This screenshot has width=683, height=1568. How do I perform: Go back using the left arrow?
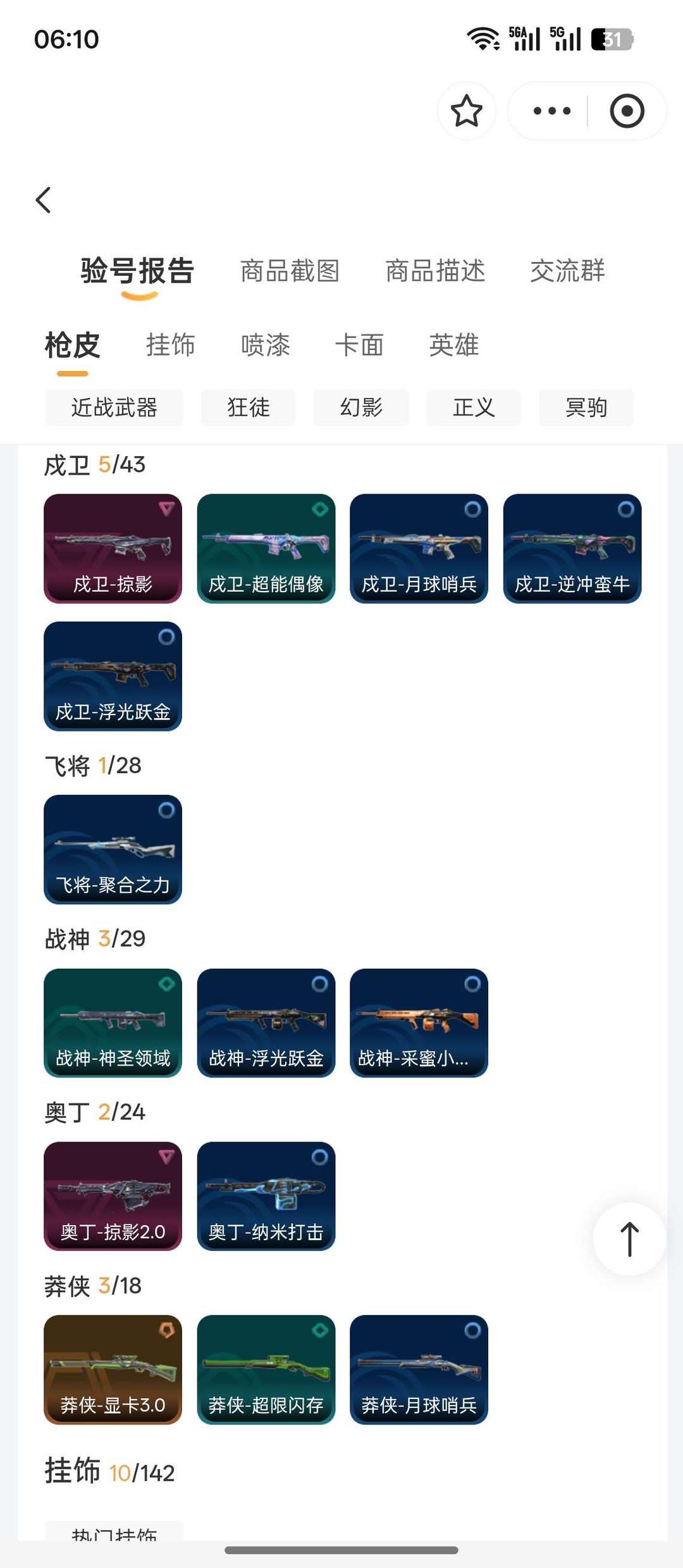click(43, 200)
